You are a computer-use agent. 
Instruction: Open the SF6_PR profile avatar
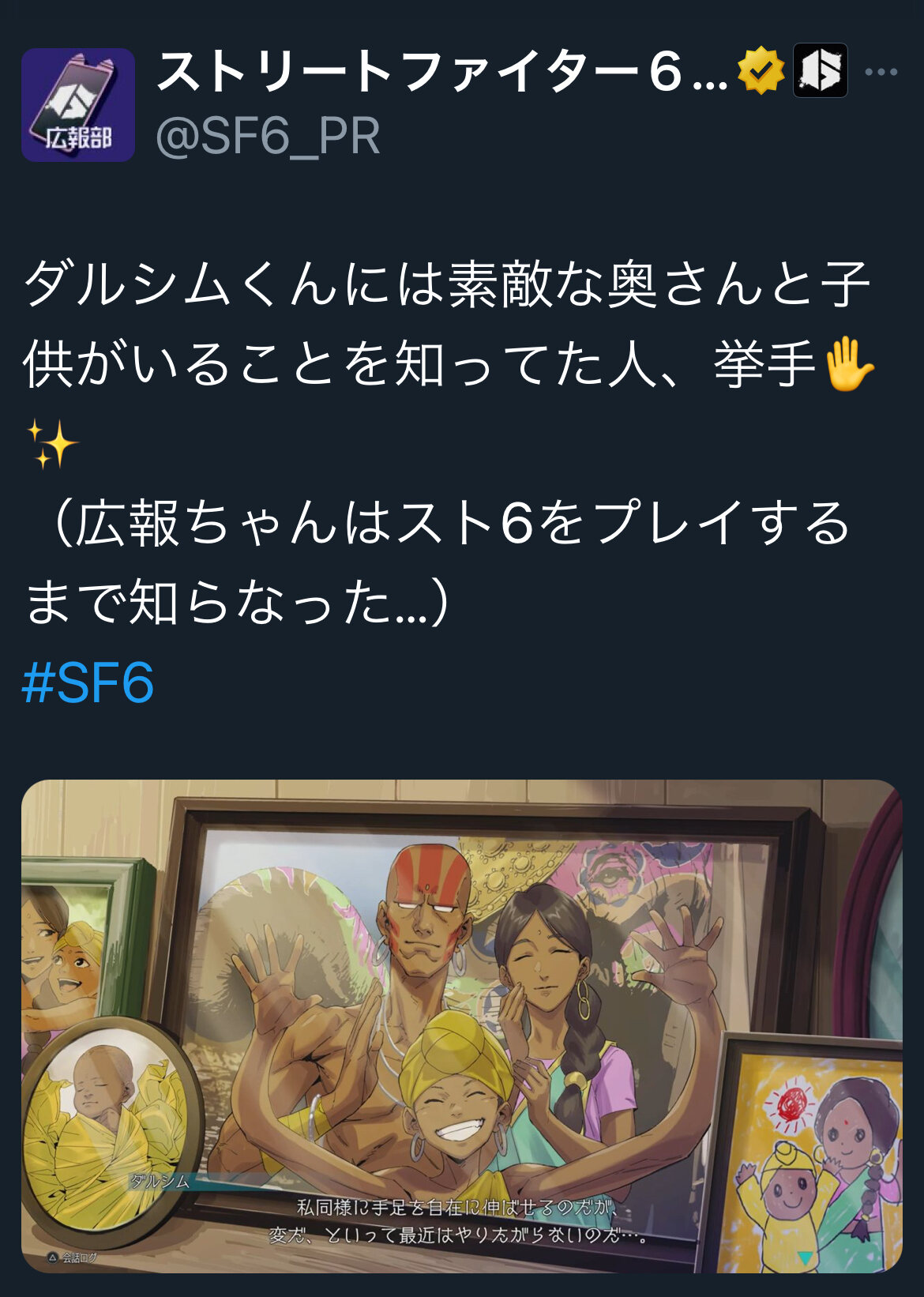pyautogui.click(x=78, y=104)
